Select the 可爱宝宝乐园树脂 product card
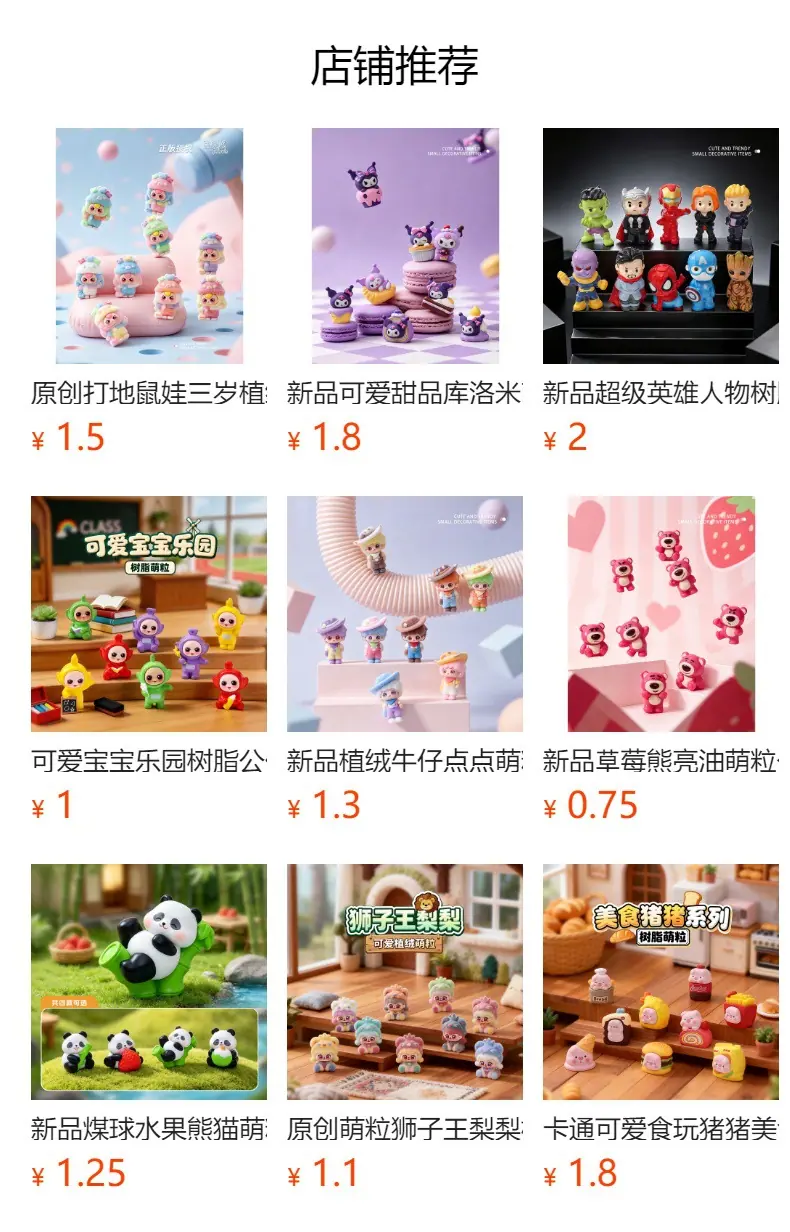The image size is (790, 1232). [x=149, y=659]
